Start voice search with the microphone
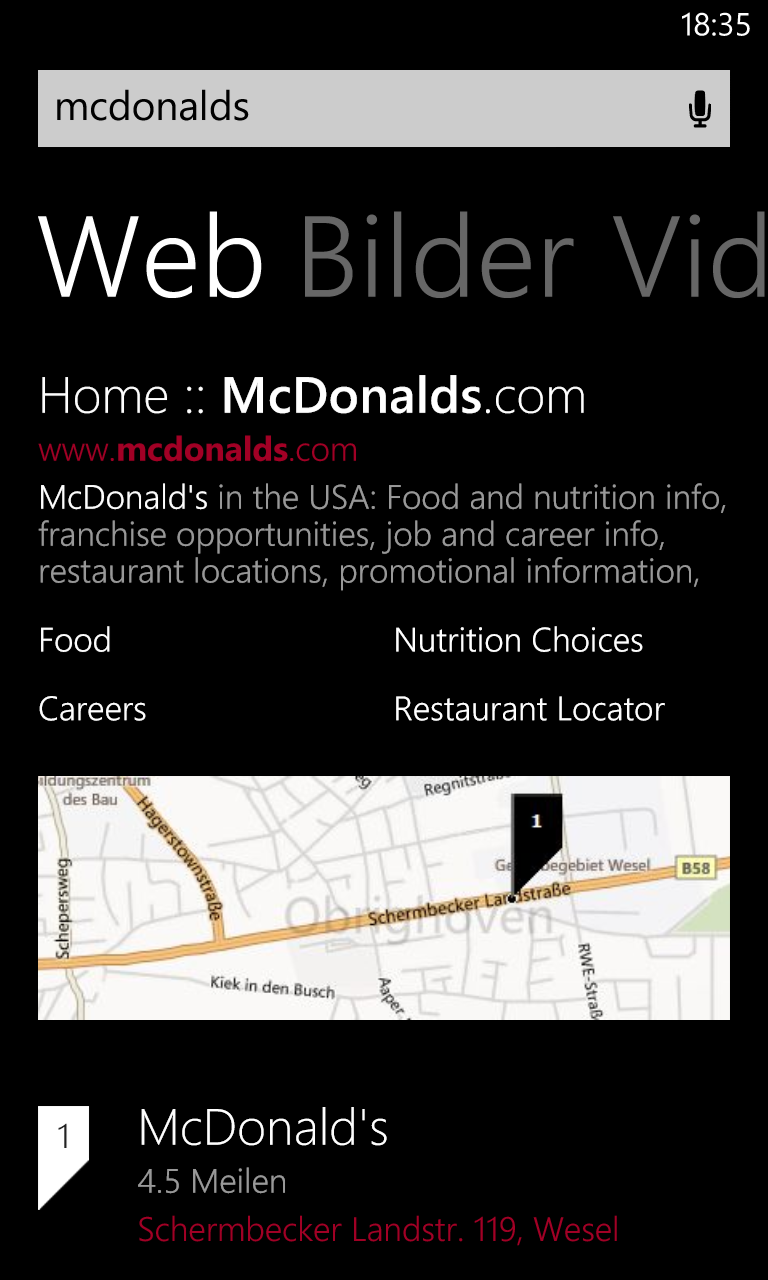 [700, 109]
